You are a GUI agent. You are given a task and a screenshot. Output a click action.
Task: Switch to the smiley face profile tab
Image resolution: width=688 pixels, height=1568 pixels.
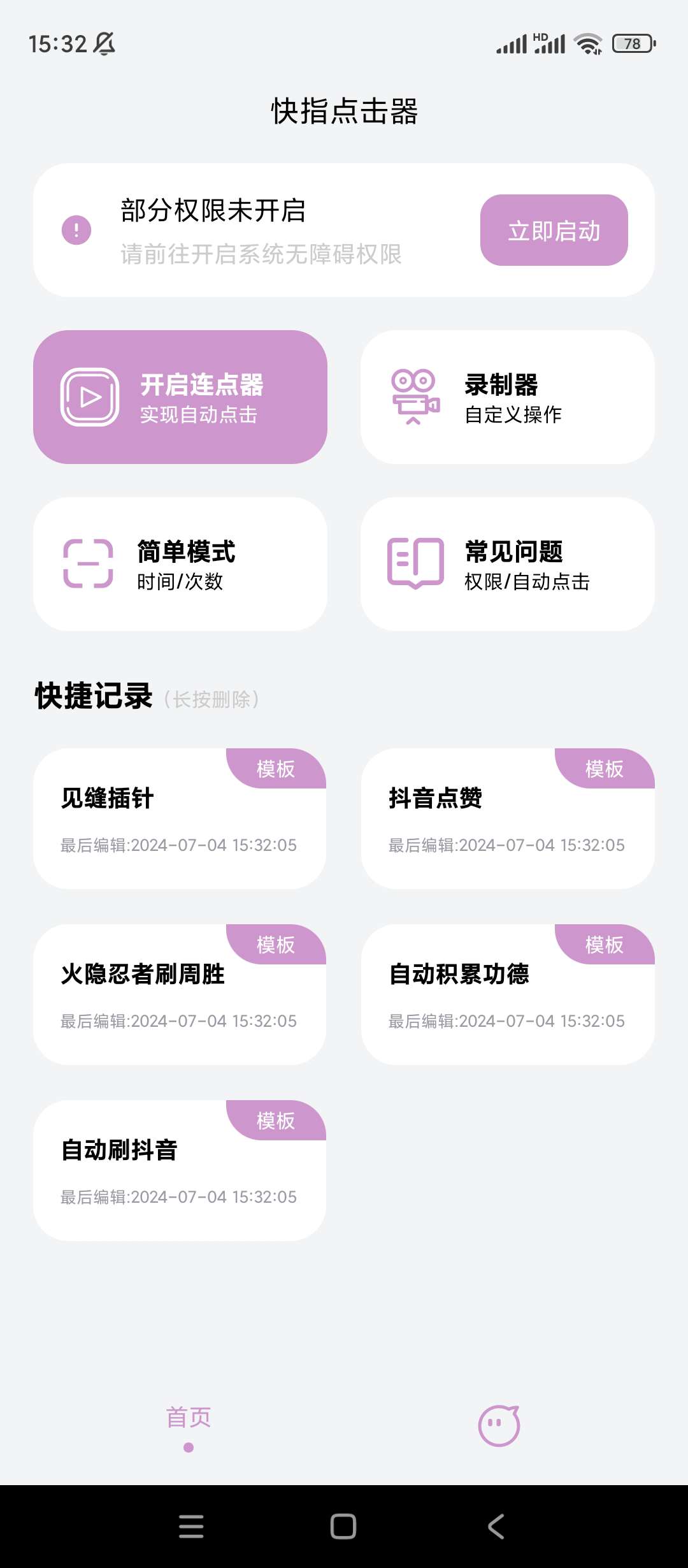click(x=499, y=1425)
